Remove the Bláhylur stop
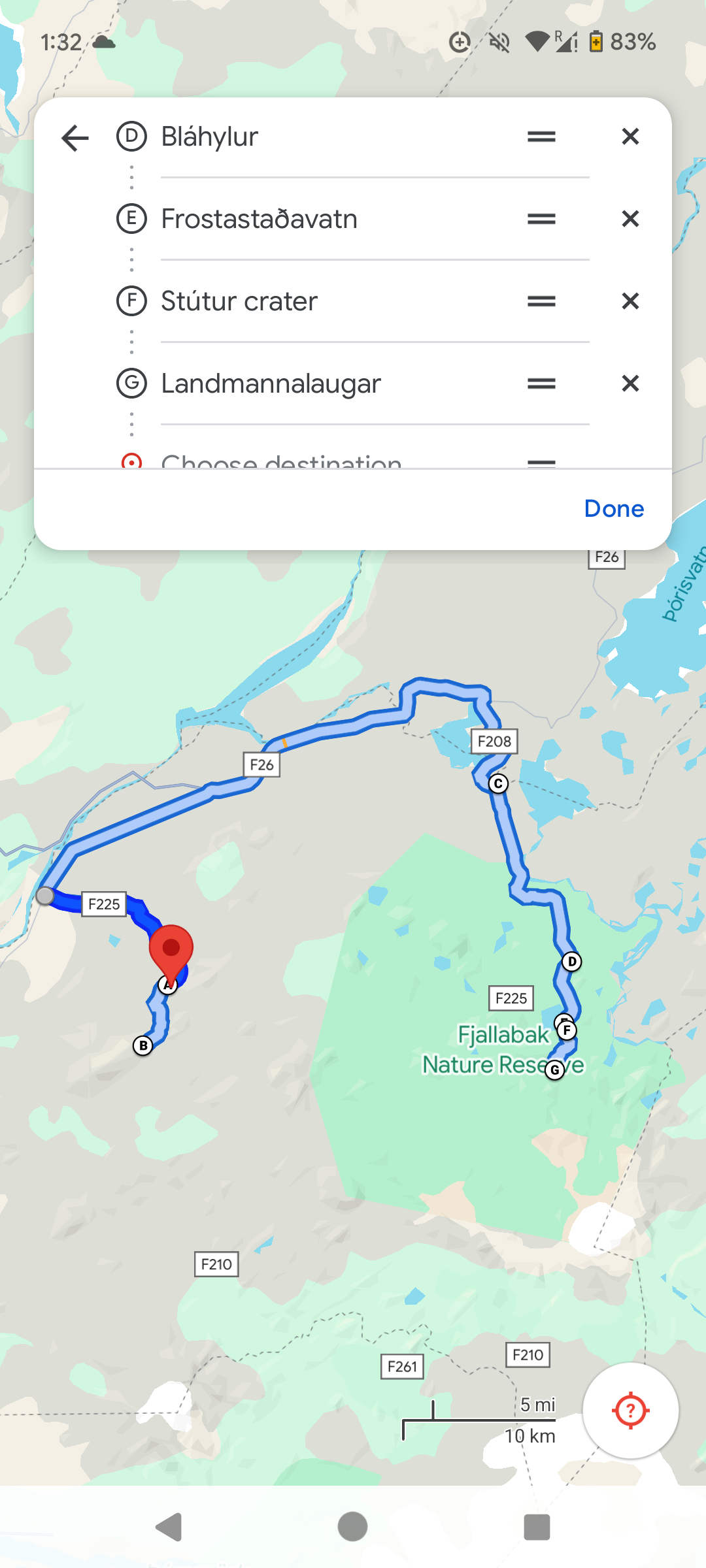This screenshot has height=1568, width=706. 630,137
